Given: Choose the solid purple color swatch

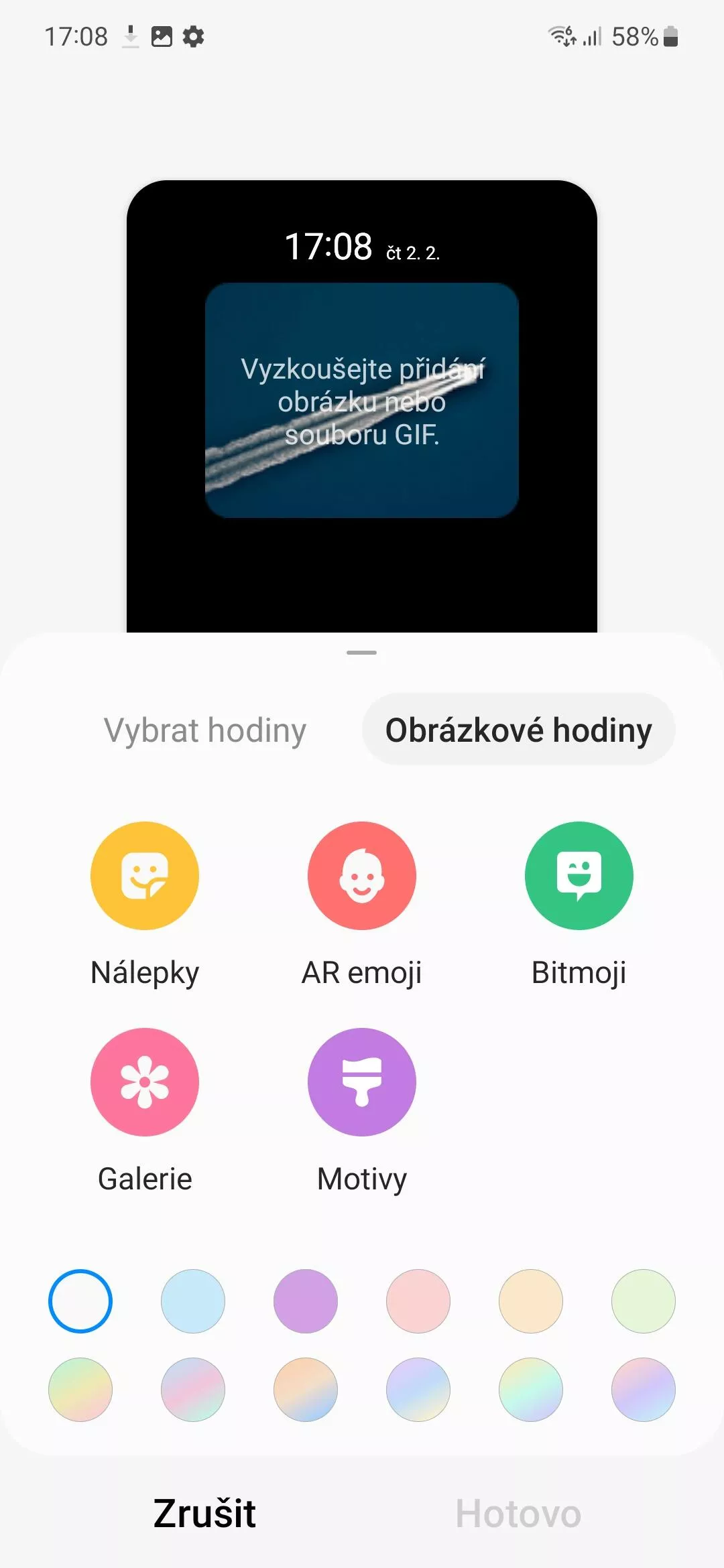Looking at the screenshot, I should tap(306, 1301).
